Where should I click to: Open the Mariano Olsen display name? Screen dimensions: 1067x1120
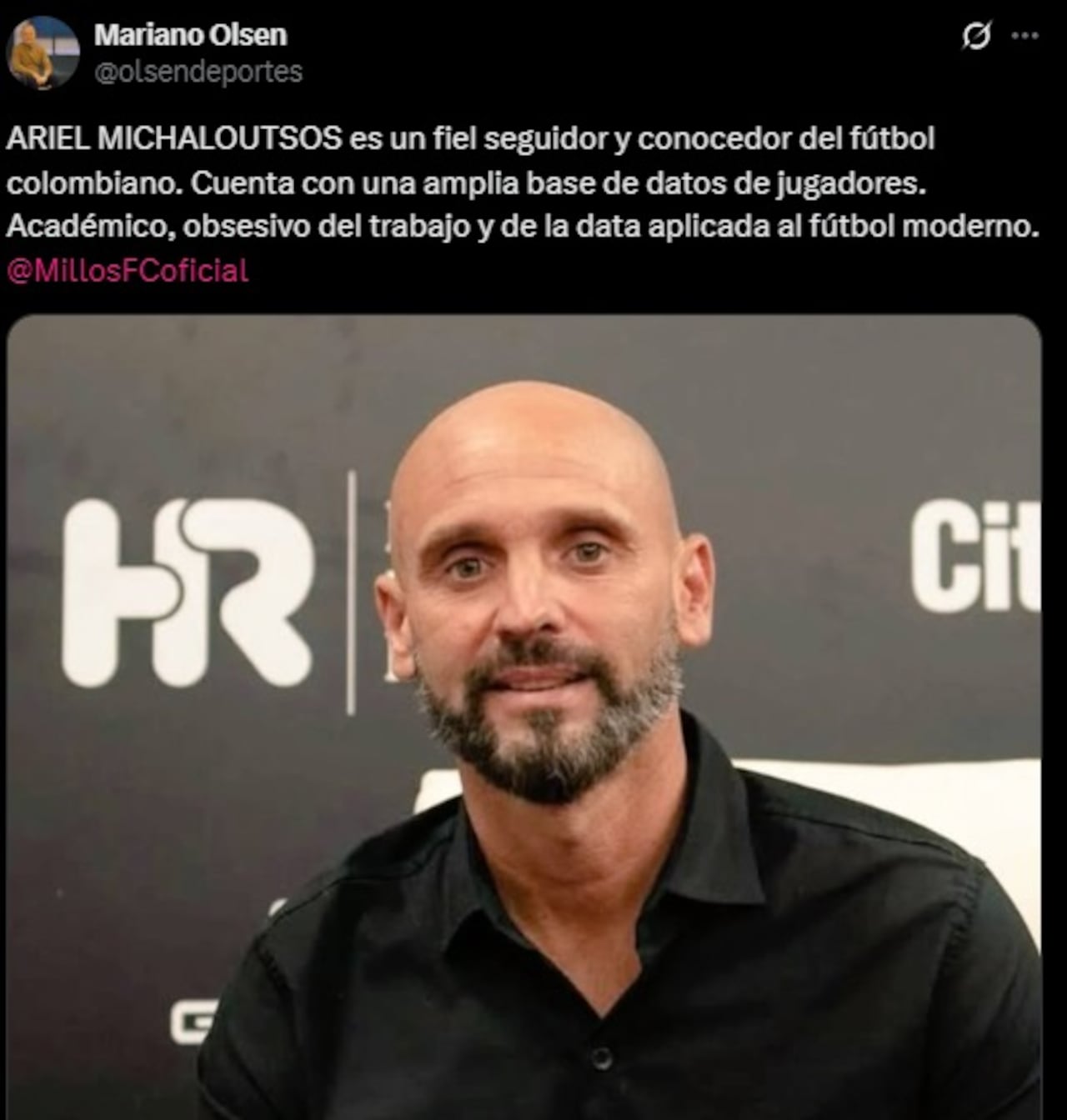pyautogui.click(x=190, y=35)
